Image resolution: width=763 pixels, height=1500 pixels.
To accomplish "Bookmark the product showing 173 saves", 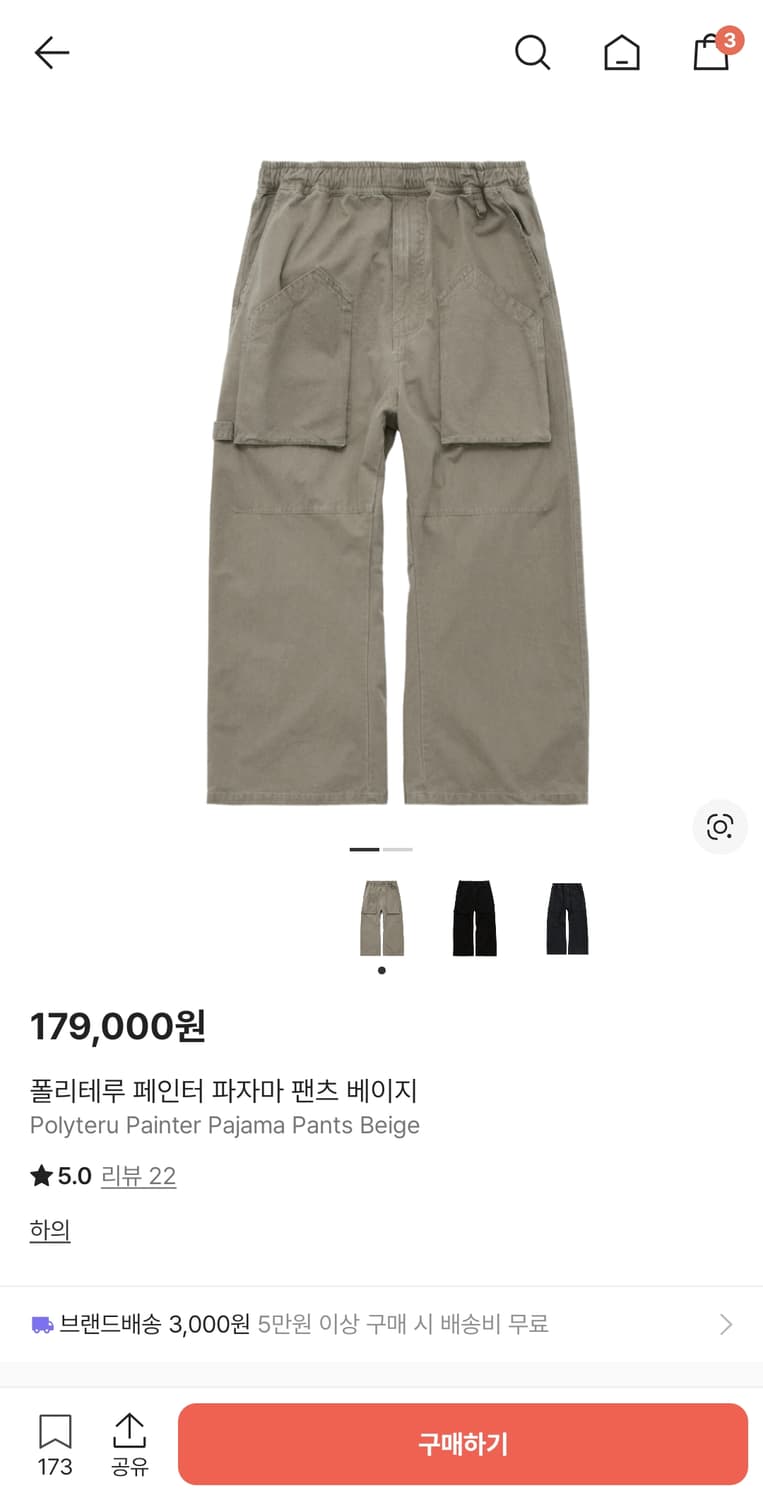I will point(56,1443).
